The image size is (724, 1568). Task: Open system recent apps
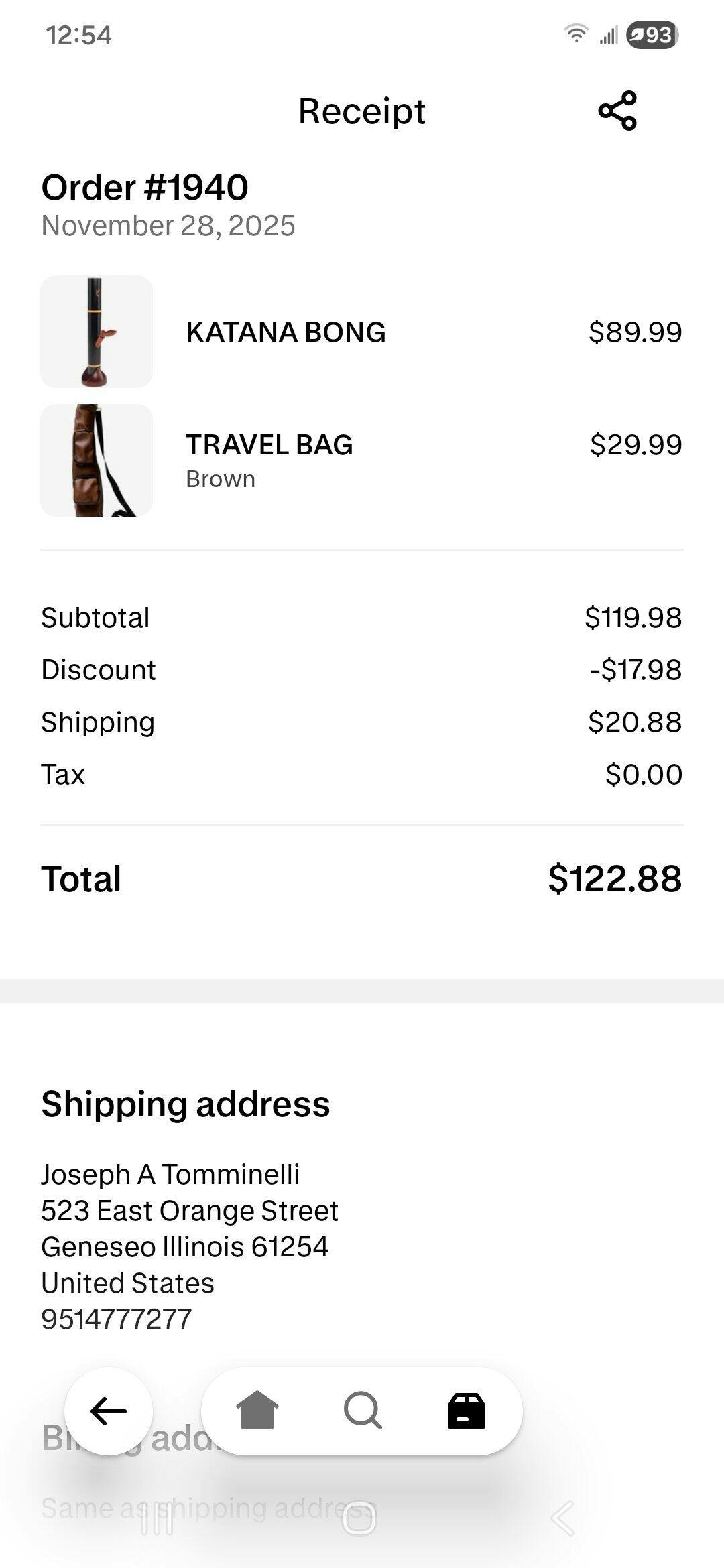pyautogui.click(x=157, y=1518)
